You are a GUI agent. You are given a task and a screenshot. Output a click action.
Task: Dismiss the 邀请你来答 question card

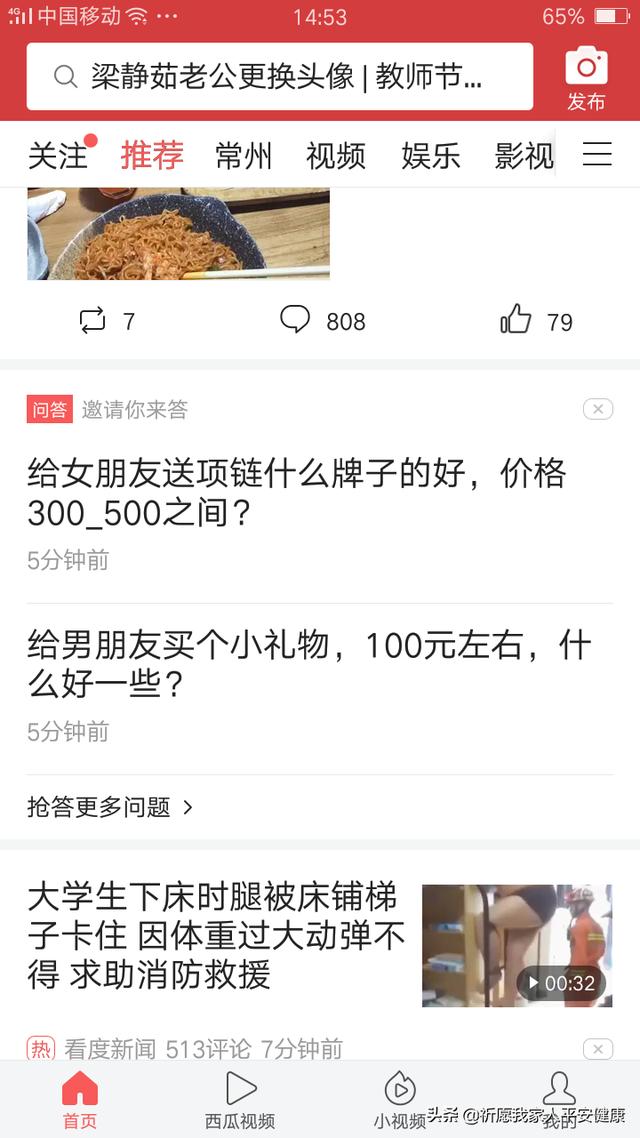point(597,409)
